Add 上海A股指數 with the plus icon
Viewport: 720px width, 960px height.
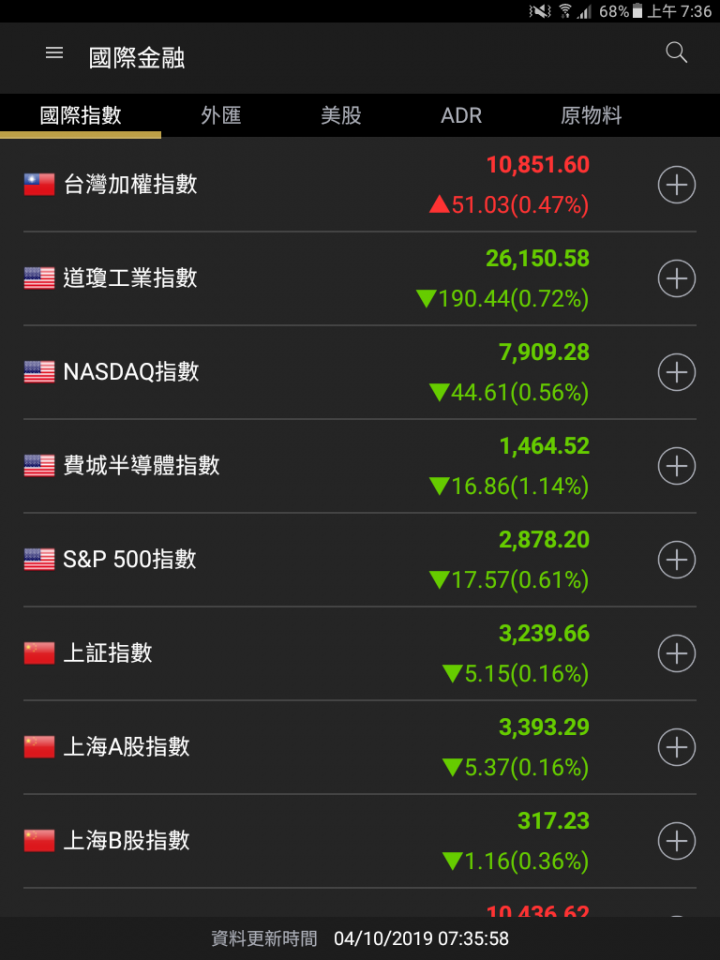pyautogui.click(x=676, y=747)
